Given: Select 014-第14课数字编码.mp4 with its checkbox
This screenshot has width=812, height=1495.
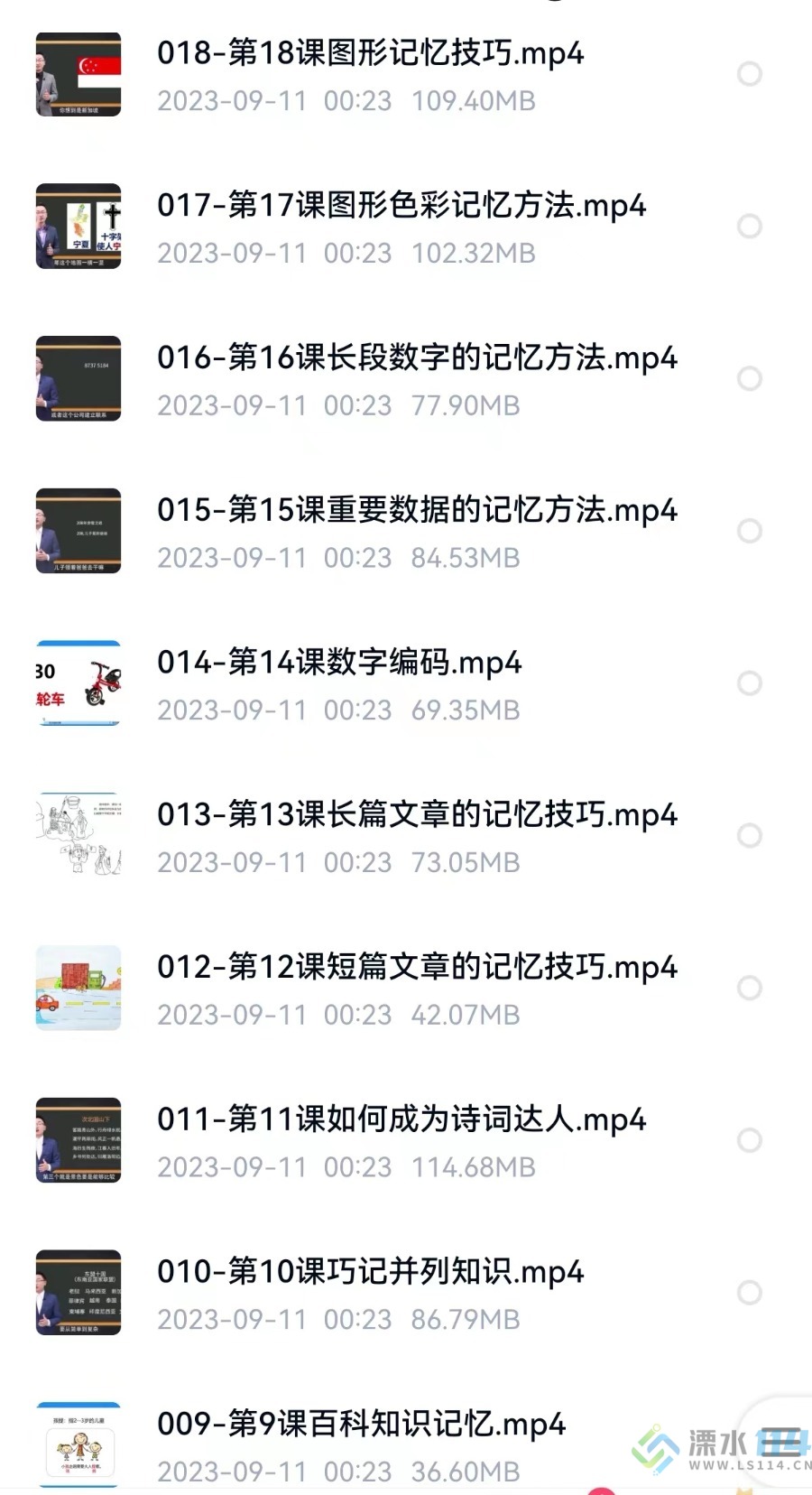Looking at the screenshot, I should pyautogui.click(x=750, y=683).
